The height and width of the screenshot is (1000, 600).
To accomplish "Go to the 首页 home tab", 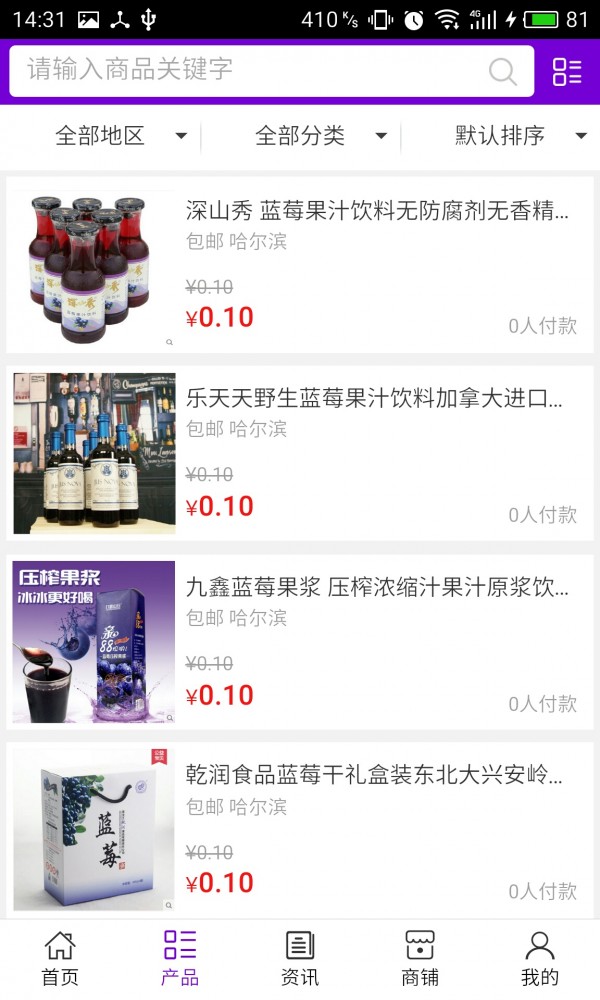I will coord(60,959).
